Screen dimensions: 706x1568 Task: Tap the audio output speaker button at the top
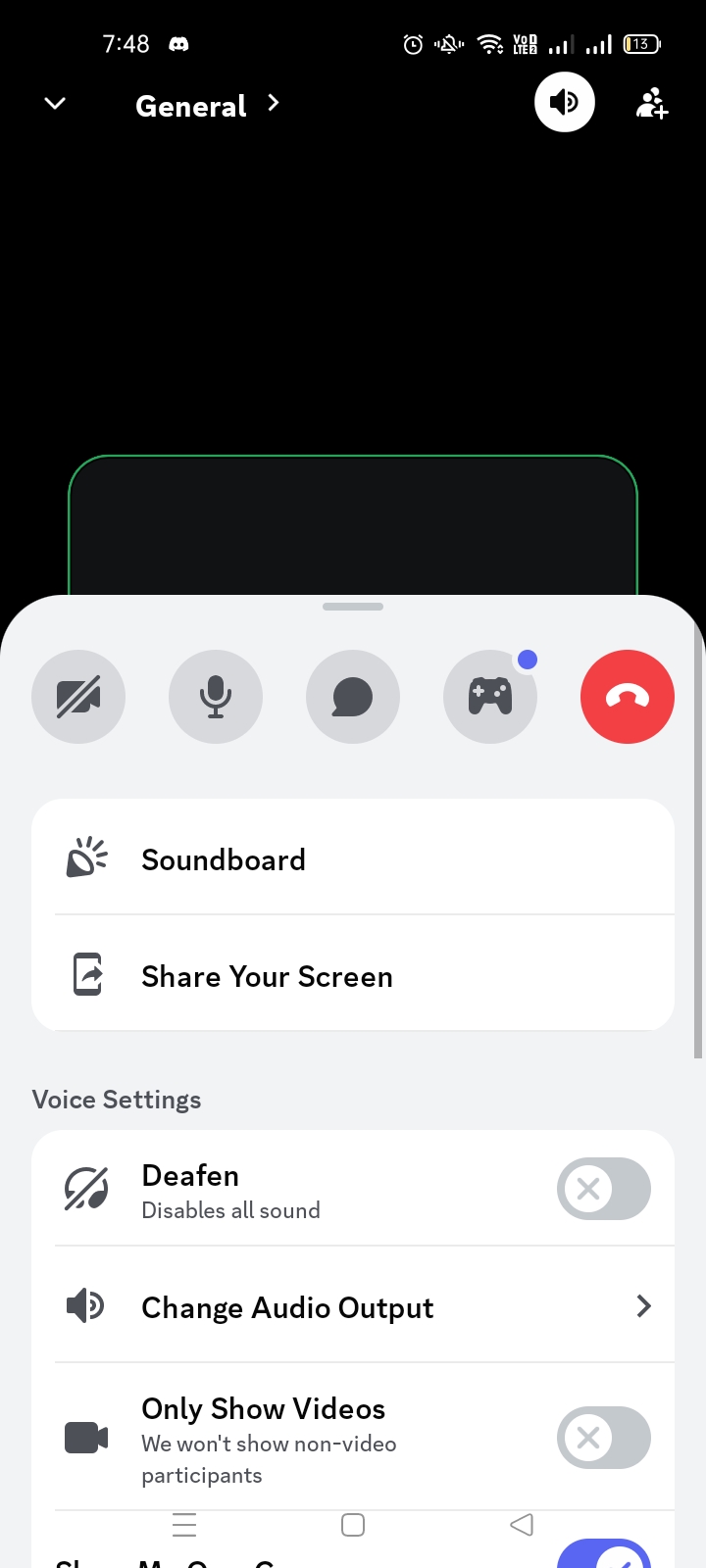565,102
